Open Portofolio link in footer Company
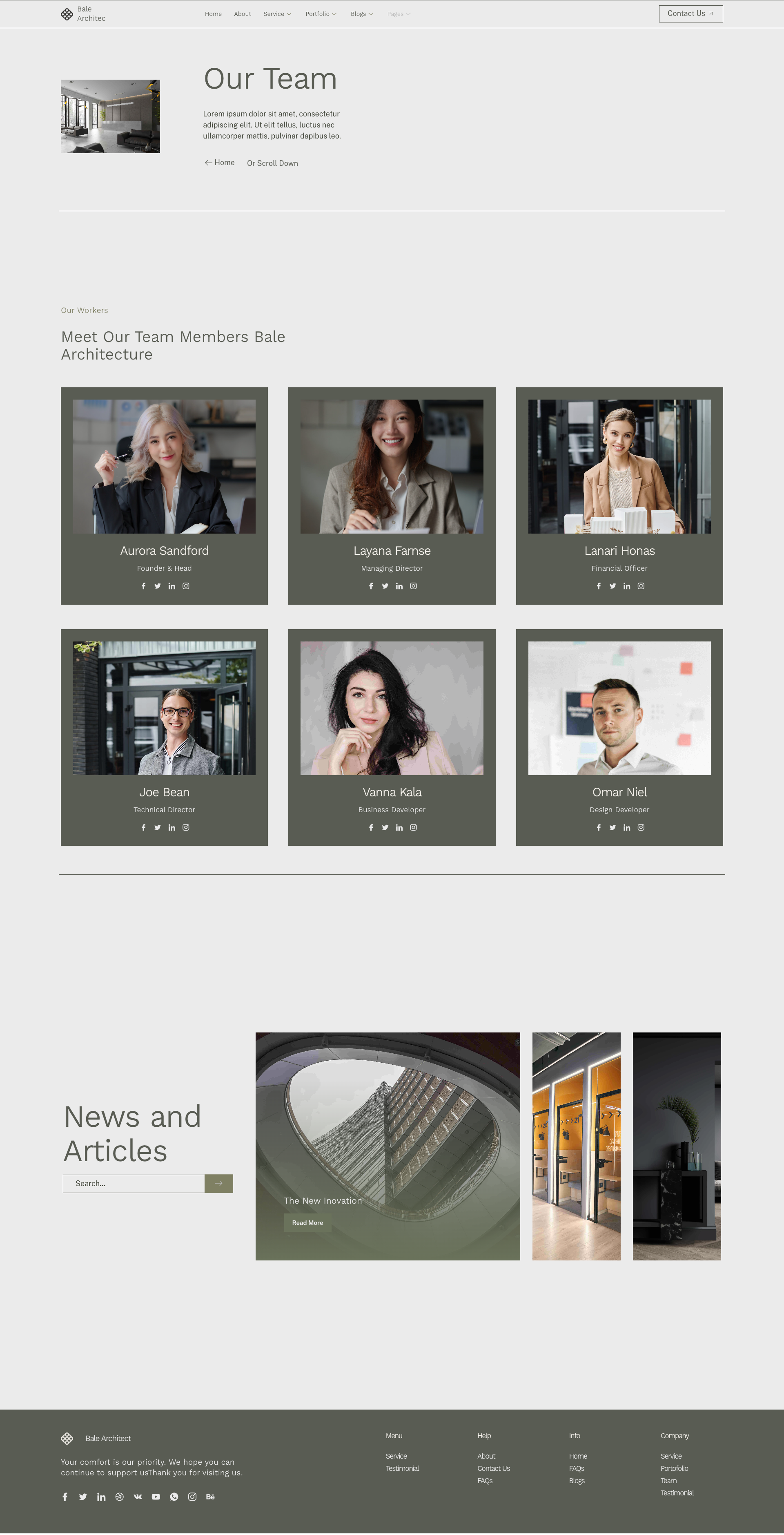 674,1468
